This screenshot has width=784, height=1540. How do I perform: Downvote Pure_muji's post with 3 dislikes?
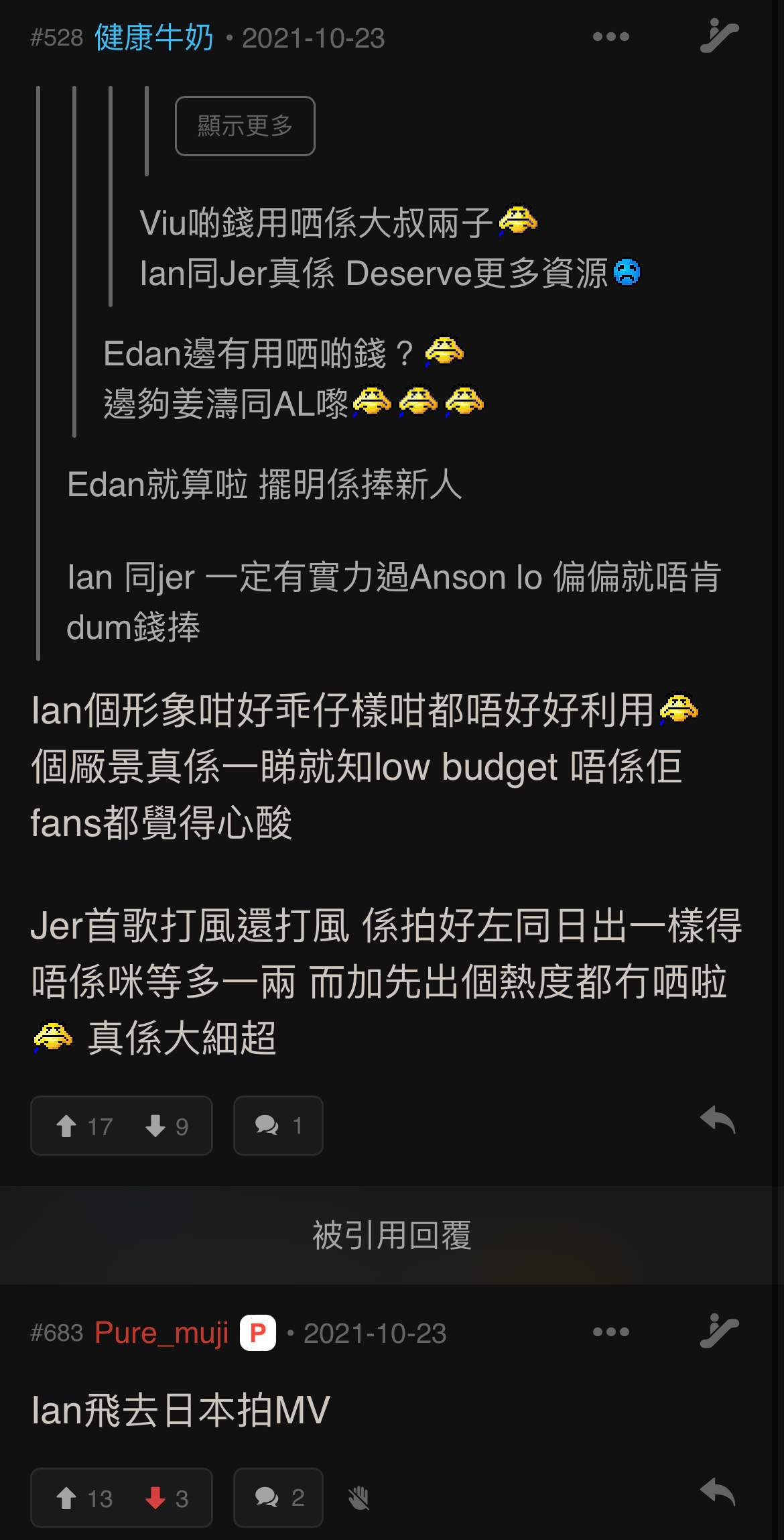click(167, 1498)
